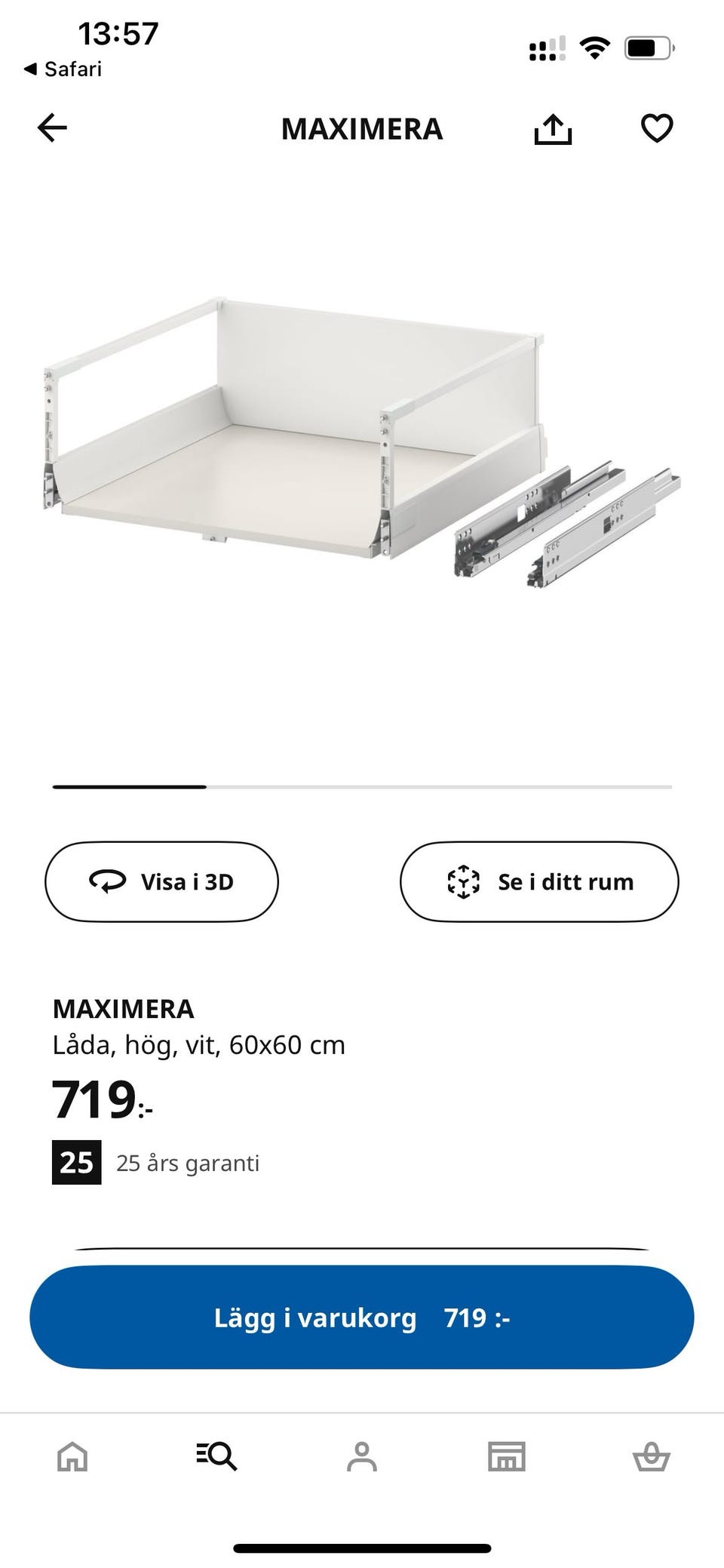Open your Profile from bottom navigation
The image size is (724, 1568).
click(x=362, y=1457)
